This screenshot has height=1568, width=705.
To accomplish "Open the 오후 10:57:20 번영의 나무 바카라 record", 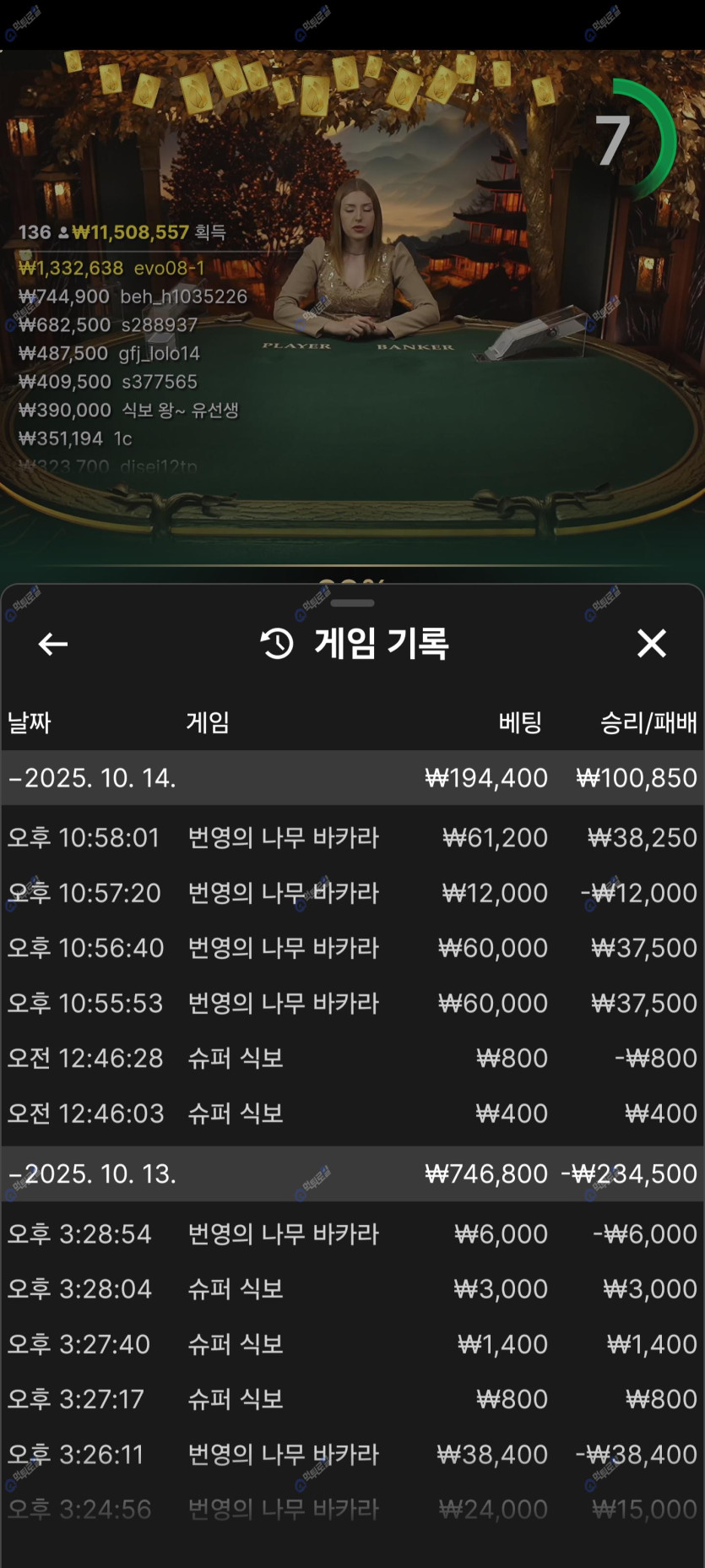I will [352, 893].
